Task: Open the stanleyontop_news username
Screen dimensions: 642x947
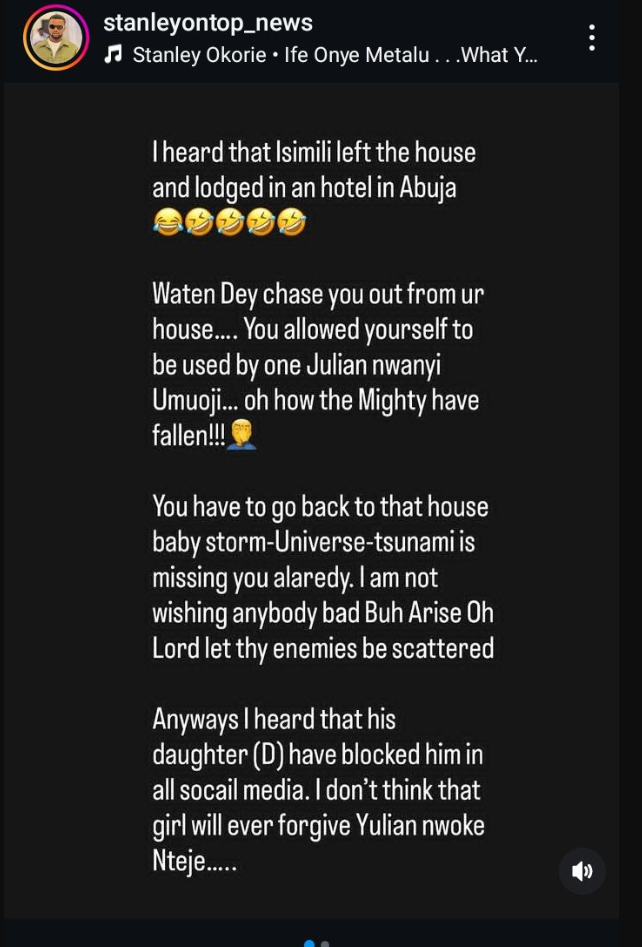Action: point(208,22)
